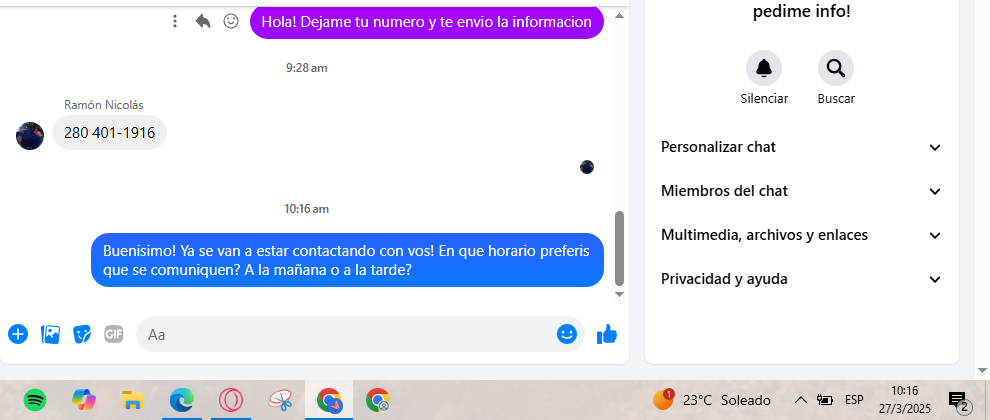React to the Hola message with emoji
The height and width of the screenshot is (420, 990).
(x=231, y=21)
